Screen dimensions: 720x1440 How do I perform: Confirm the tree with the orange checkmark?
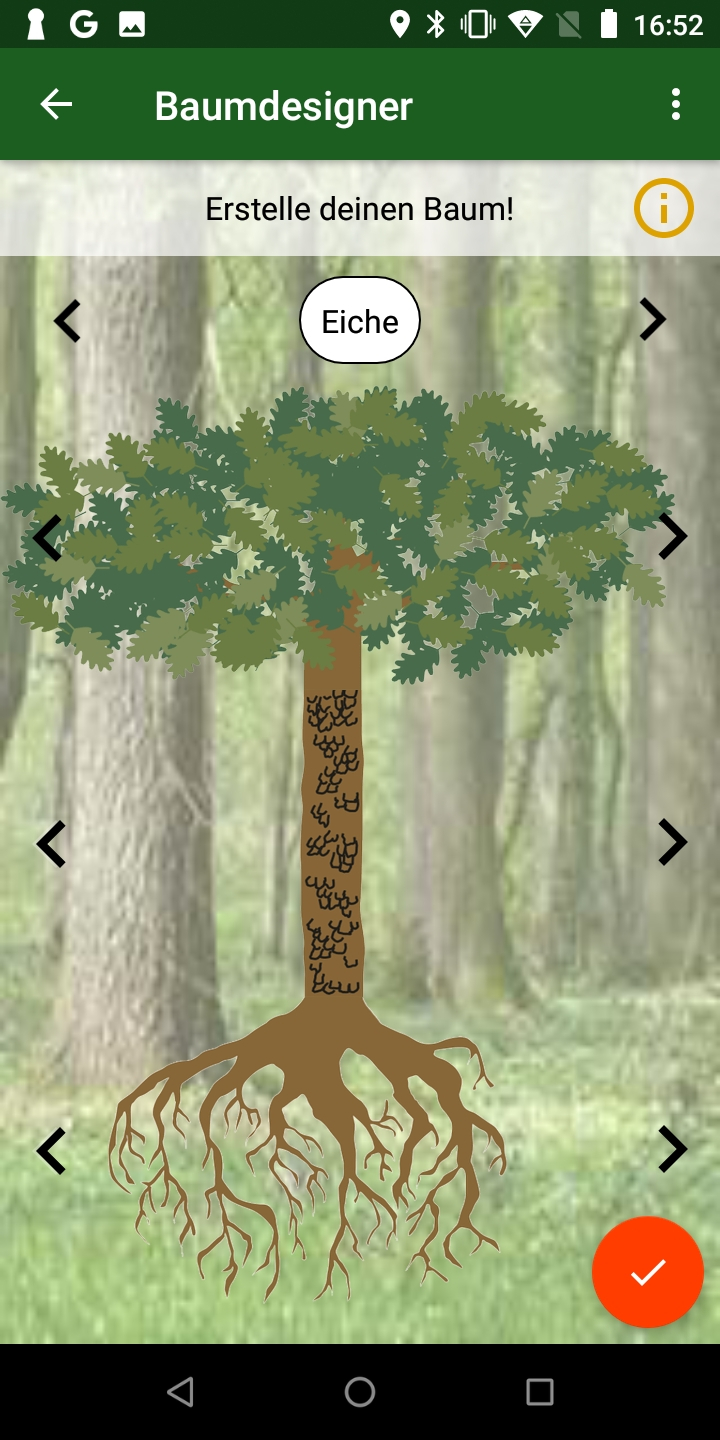tap(647, 1272)
